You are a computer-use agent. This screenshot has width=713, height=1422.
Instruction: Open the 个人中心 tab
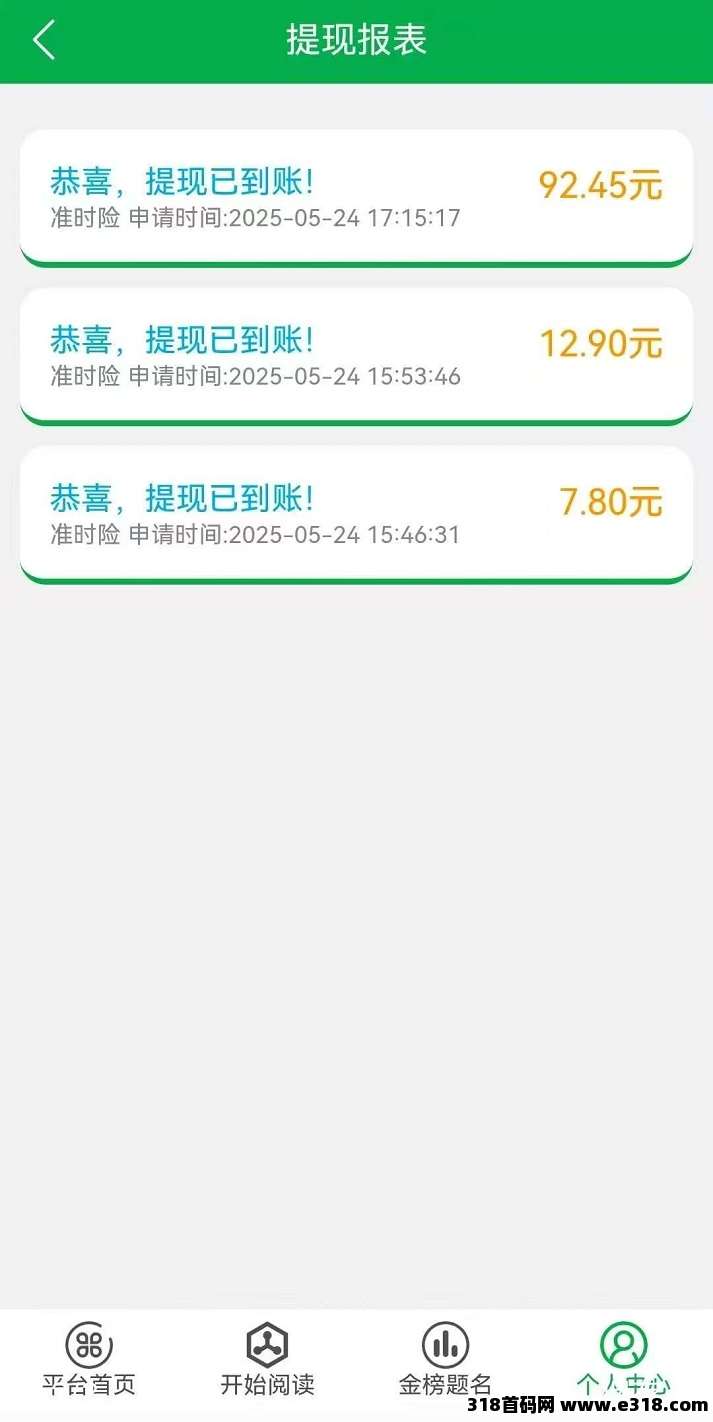[x=623, y=1359]
